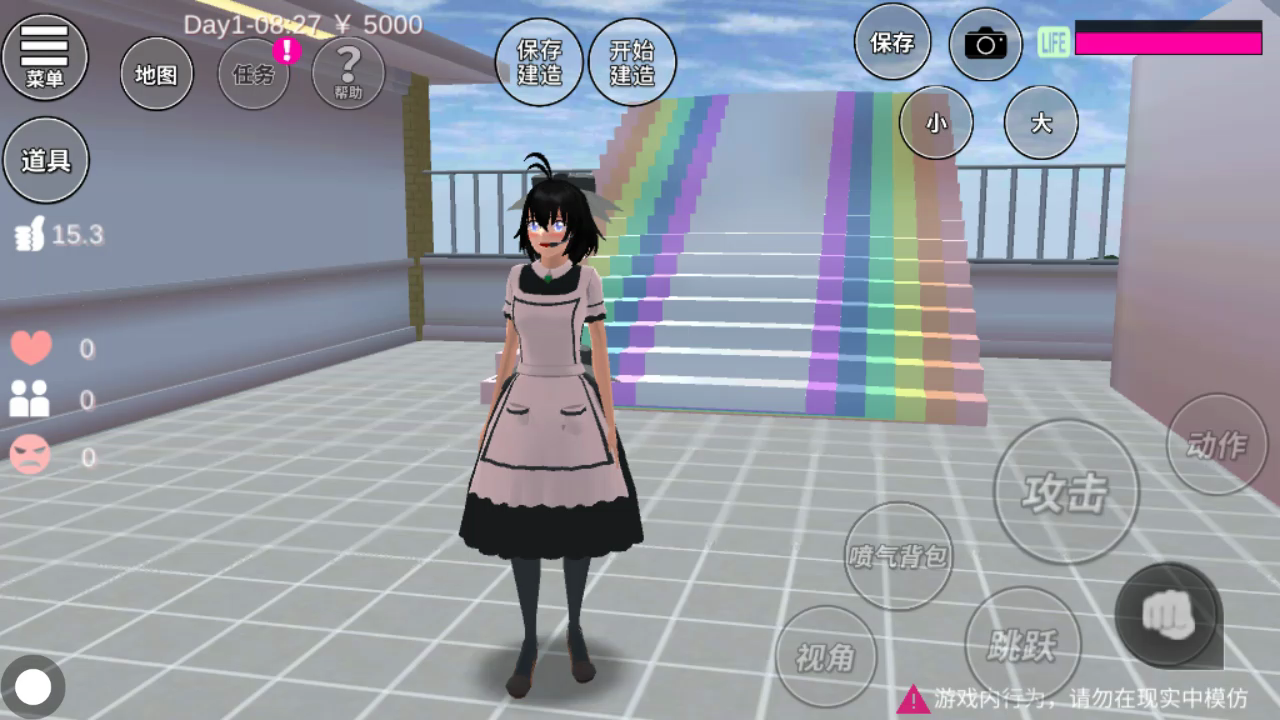The height and width of the screenshot is (720, 1280).
Task: Activate the 喷气背包 jetpack
Action: coord(898,556)
